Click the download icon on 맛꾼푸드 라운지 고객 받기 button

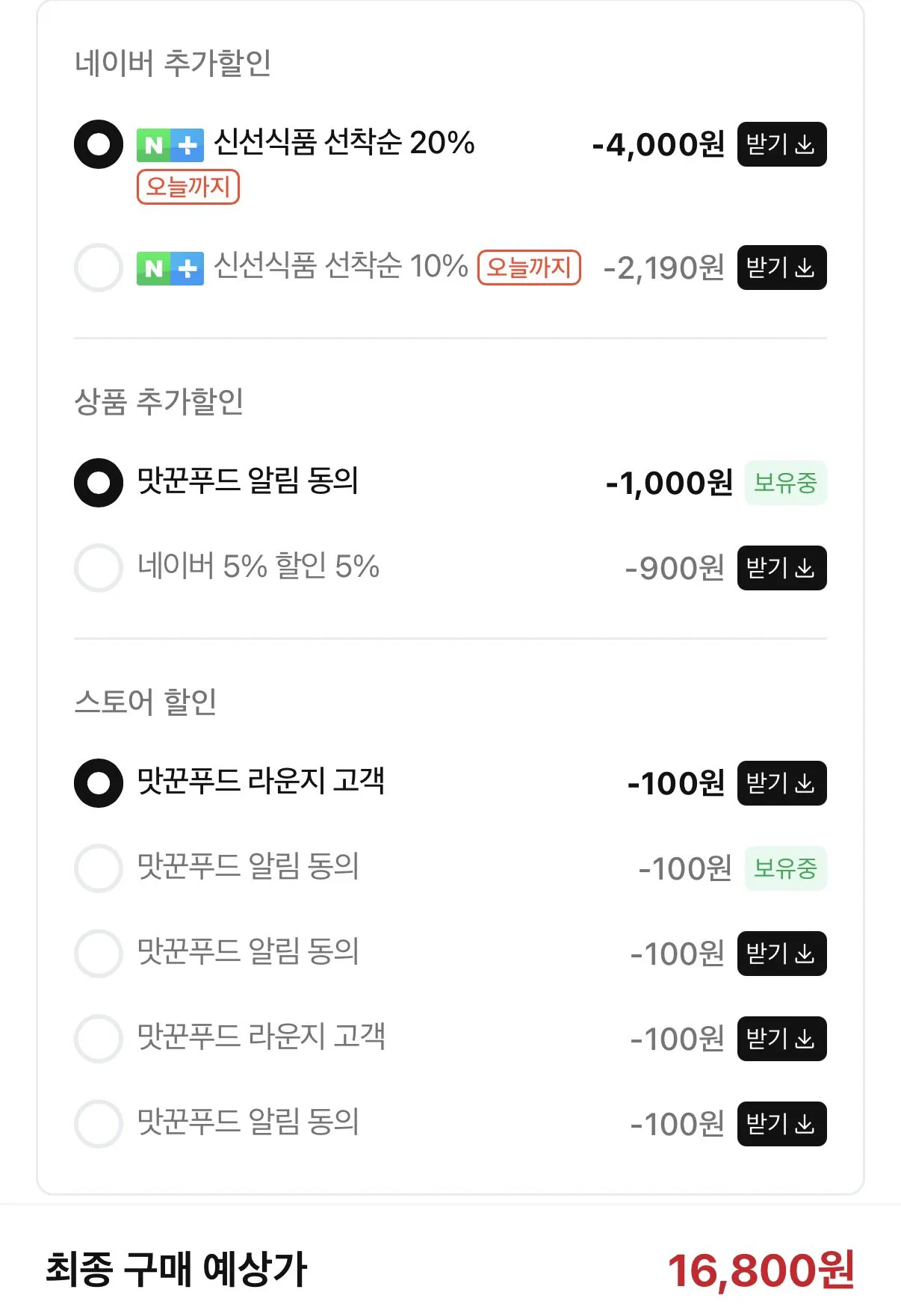[805, 783]
